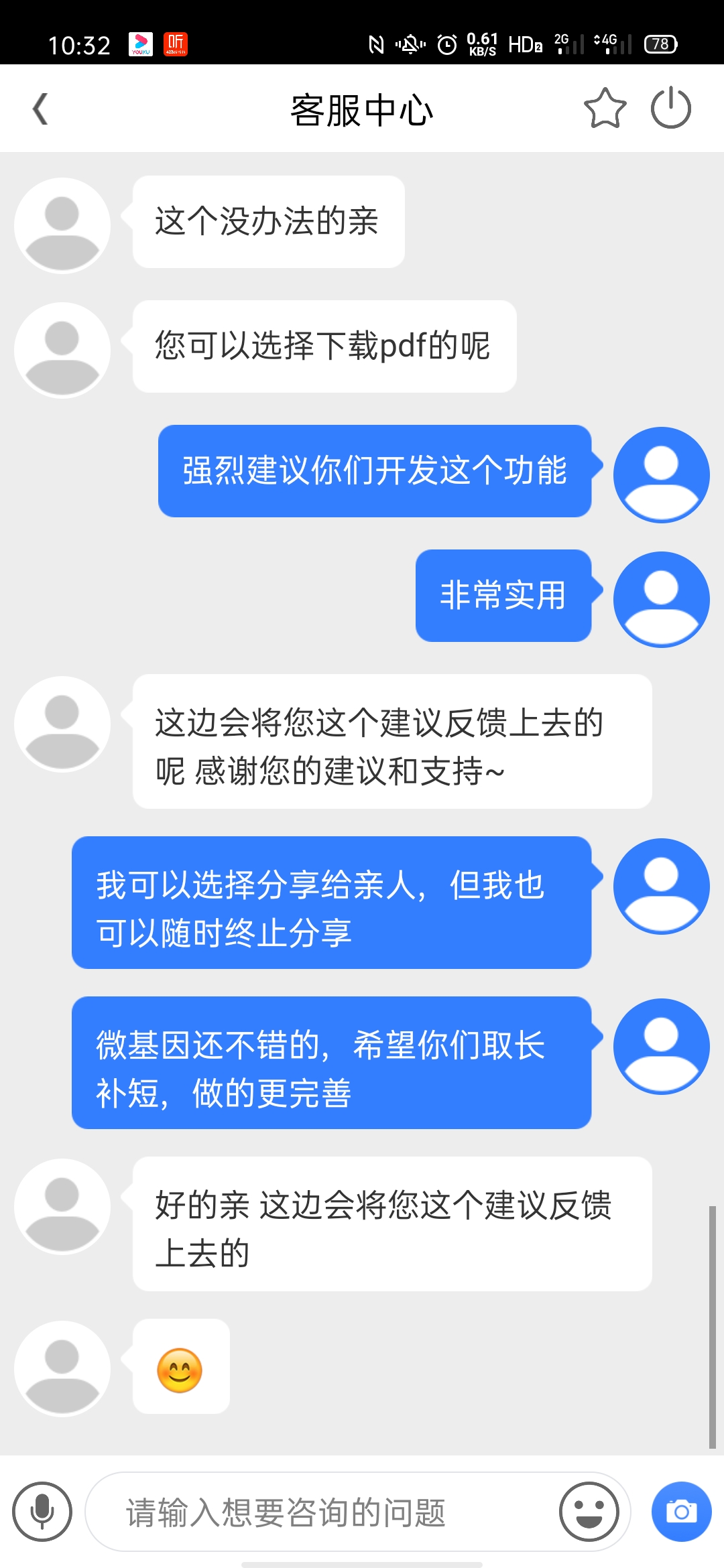Go back from the 客服中心 screen
Screen dimensions: 724x1568
pos(40,109)
